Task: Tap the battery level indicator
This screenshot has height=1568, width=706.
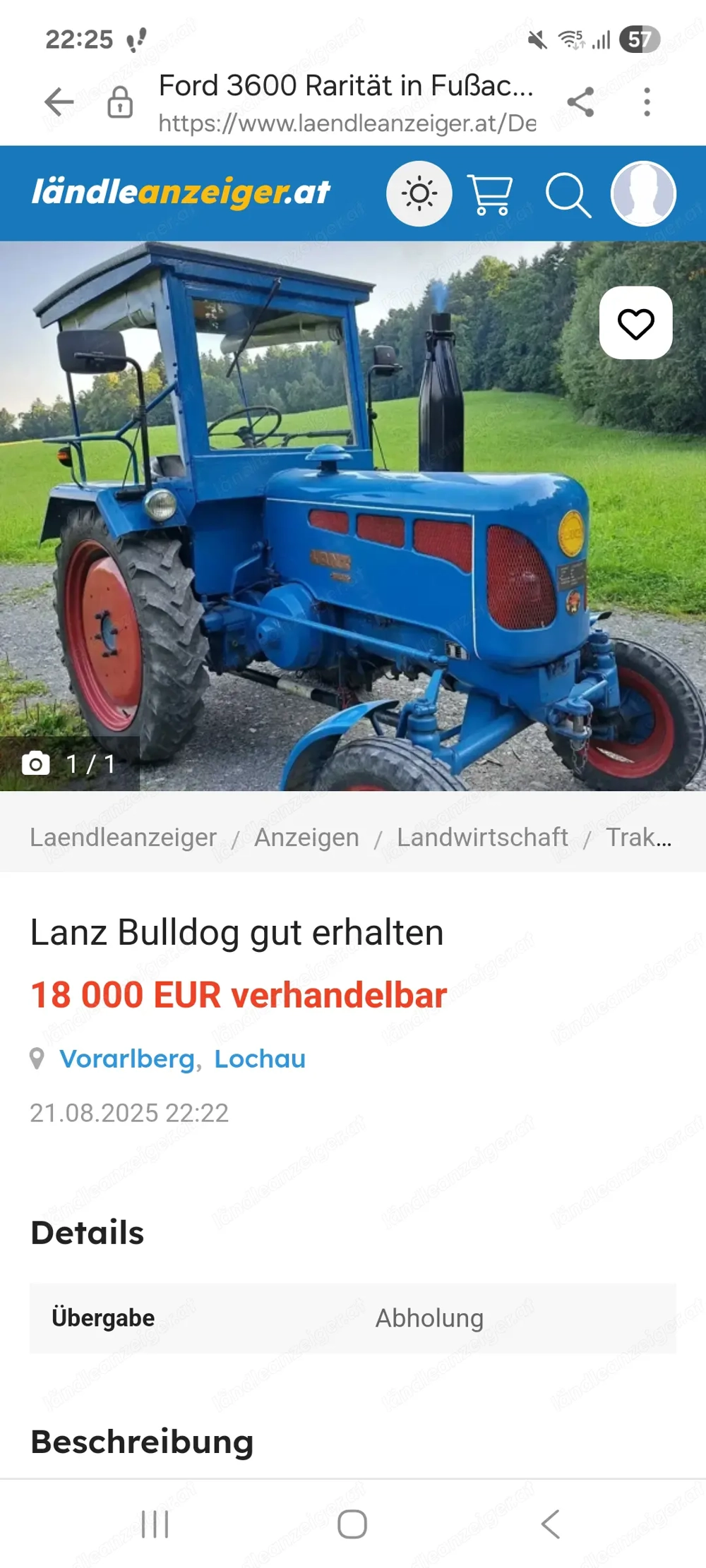Action: [x=639, y=40]
